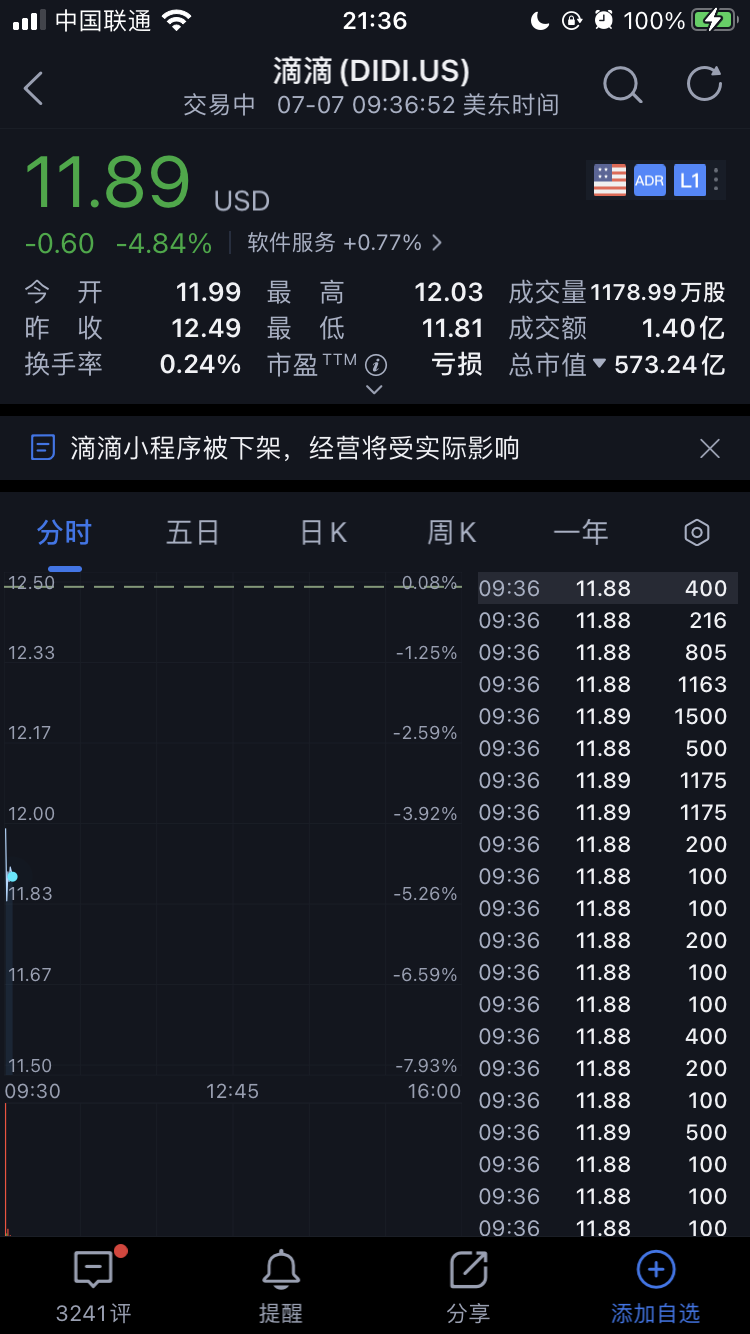Set a price alert with 提醒
This screenshot has width=750, height=1334.
coord(281,1286)
